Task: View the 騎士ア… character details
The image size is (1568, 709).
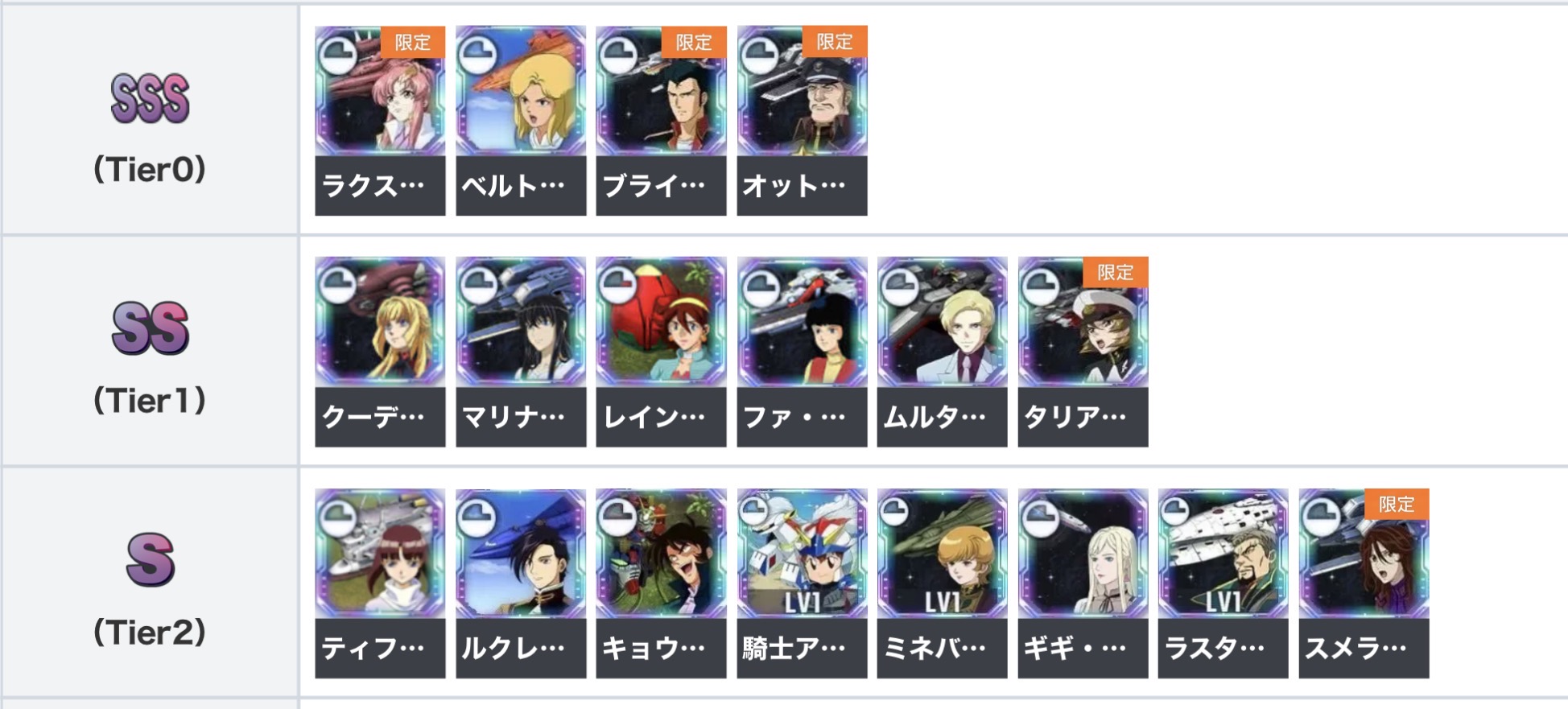Action: (x=802, y=583)
